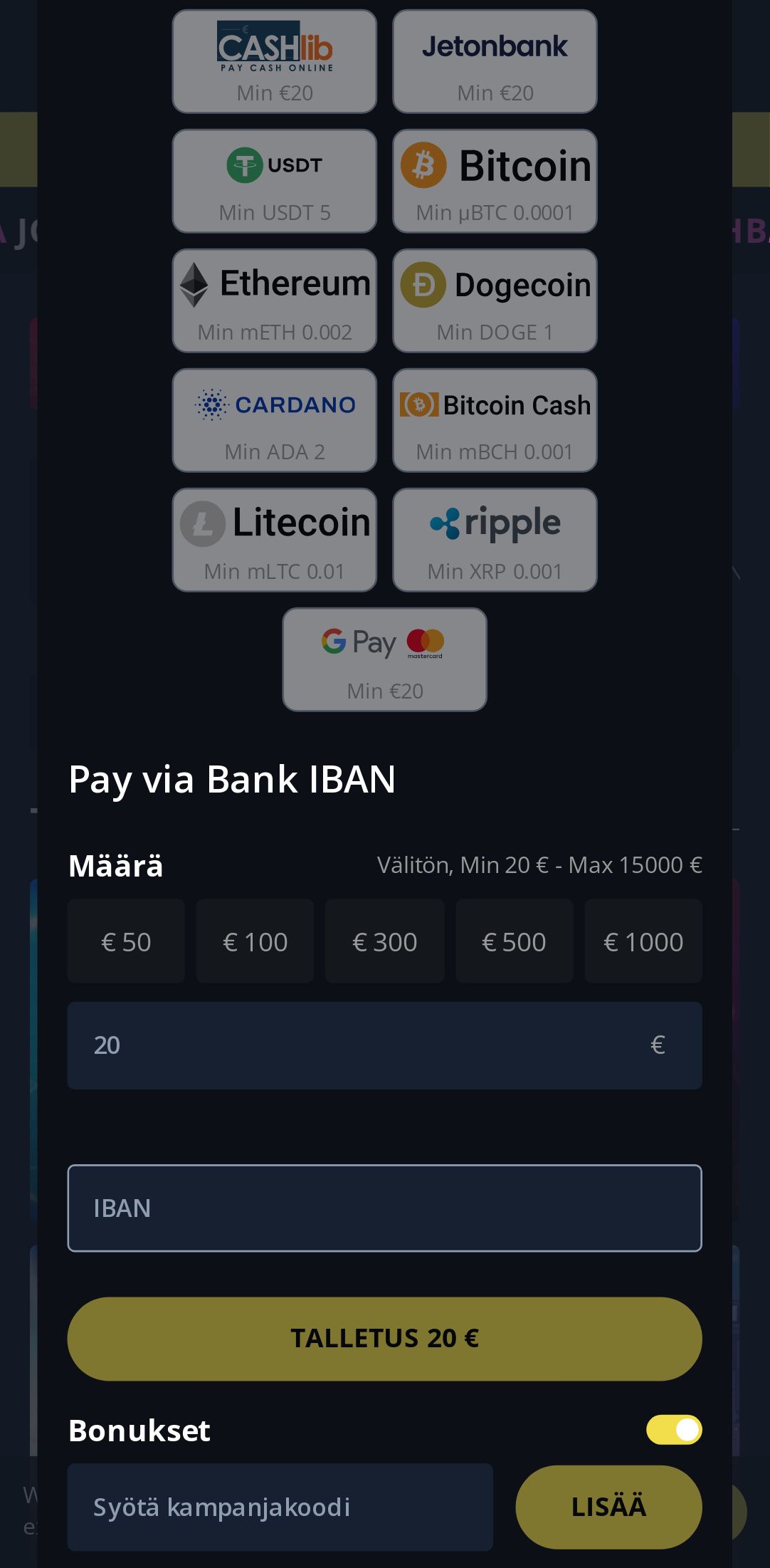Select Litecoin payment method

pos(274,540)
